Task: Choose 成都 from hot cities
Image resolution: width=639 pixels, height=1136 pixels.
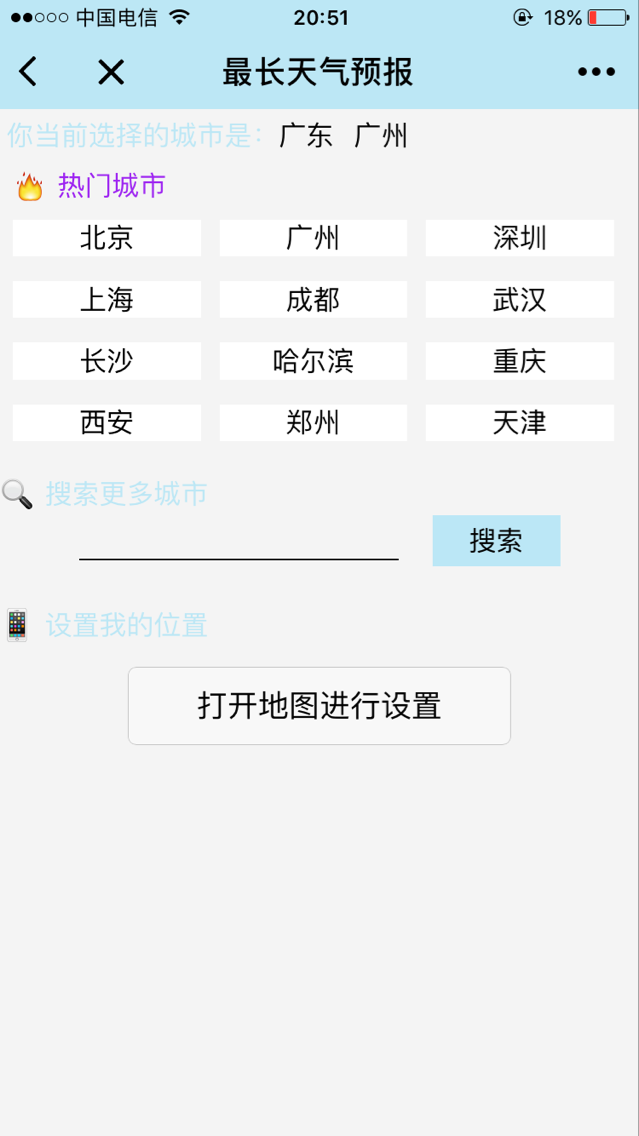Action: pyautogui.click(x=313, y=299)
